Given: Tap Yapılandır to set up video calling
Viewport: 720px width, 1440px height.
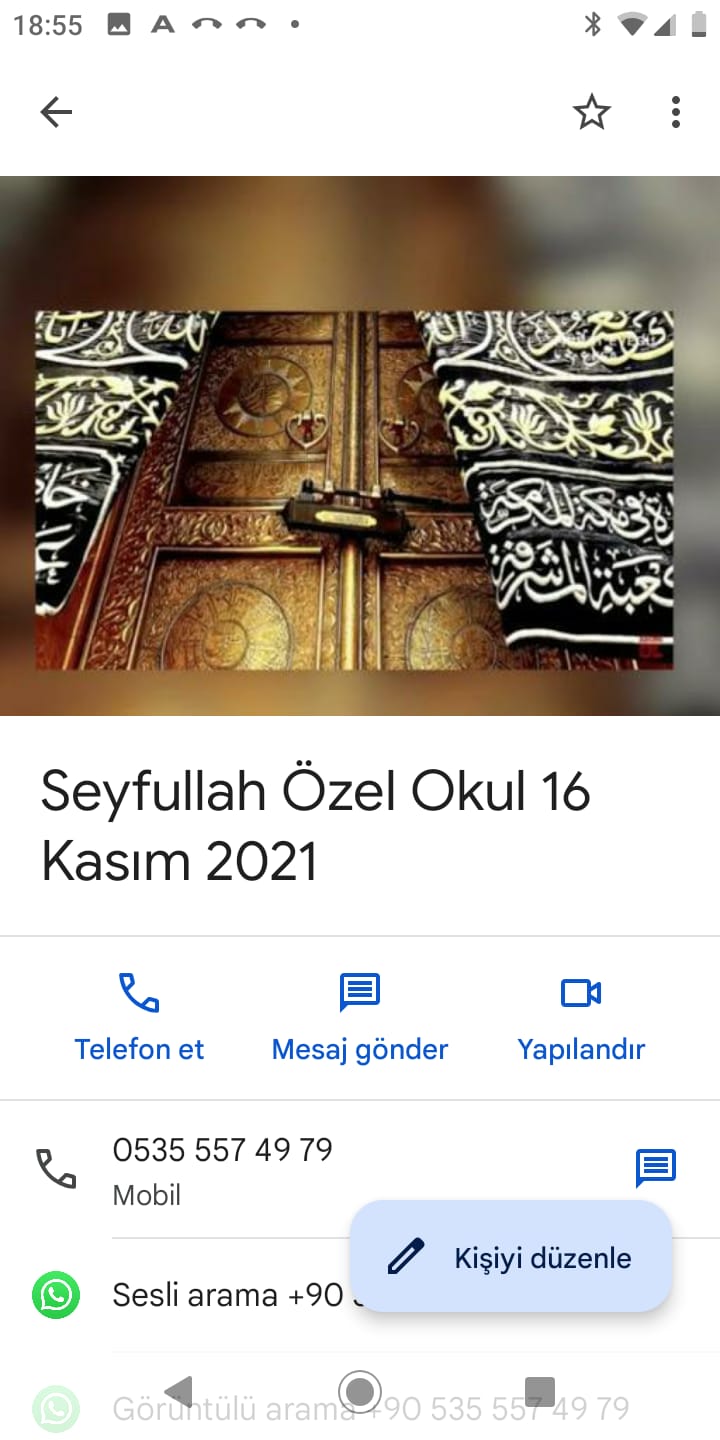Looking at the screenshot, I should (581, 1016).
